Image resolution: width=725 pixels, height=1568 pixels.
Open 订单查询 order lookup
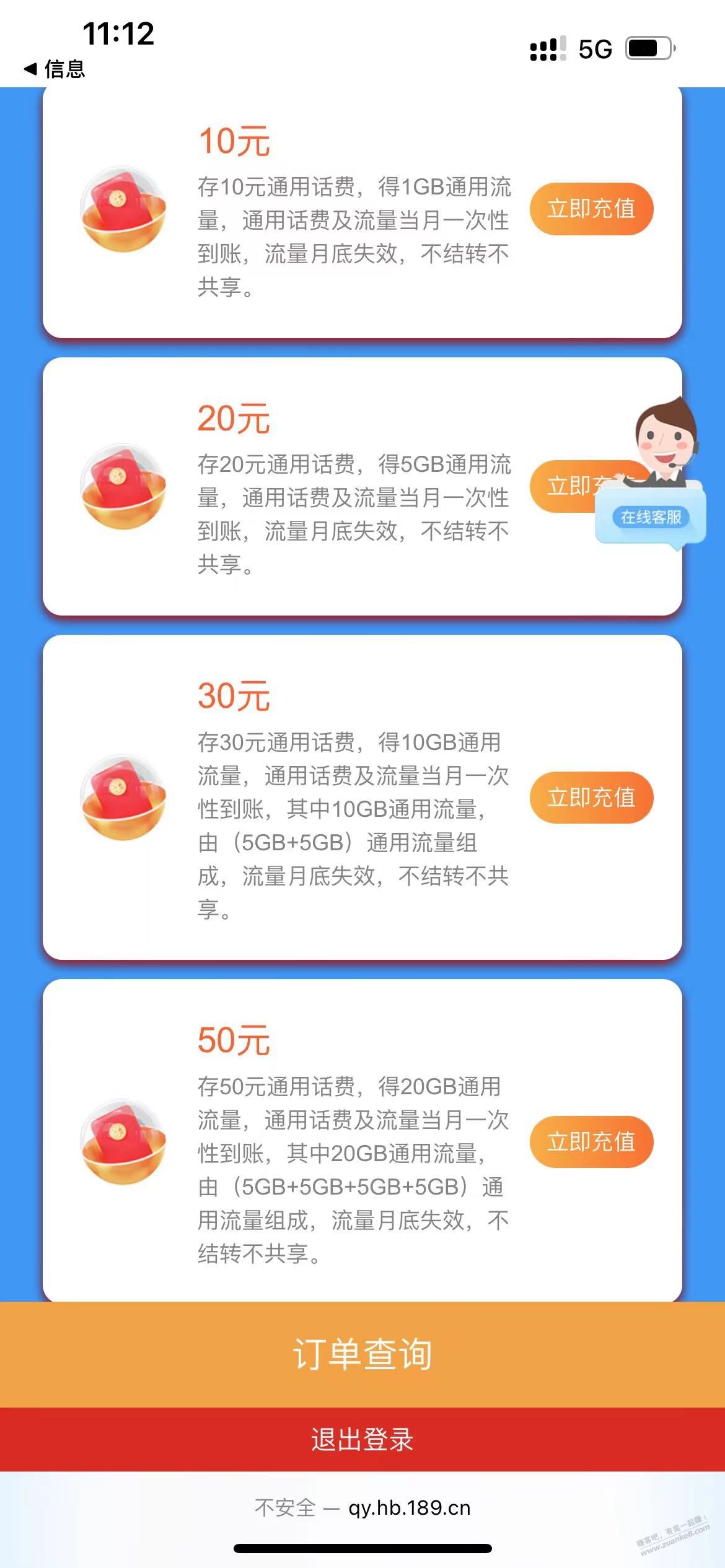tap(362, 1354)
